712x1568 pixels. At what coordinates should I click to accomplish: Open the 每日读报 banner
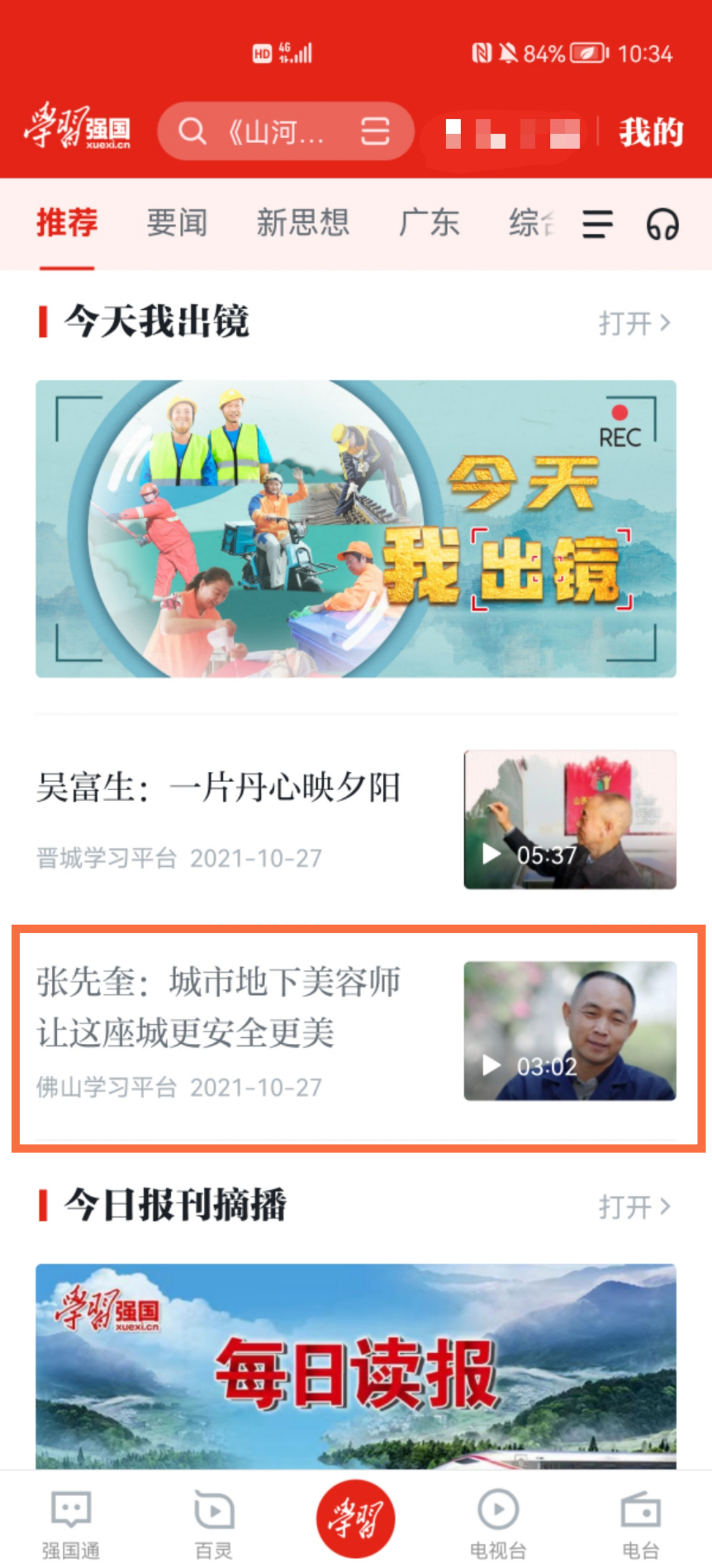click(356, 1367)
